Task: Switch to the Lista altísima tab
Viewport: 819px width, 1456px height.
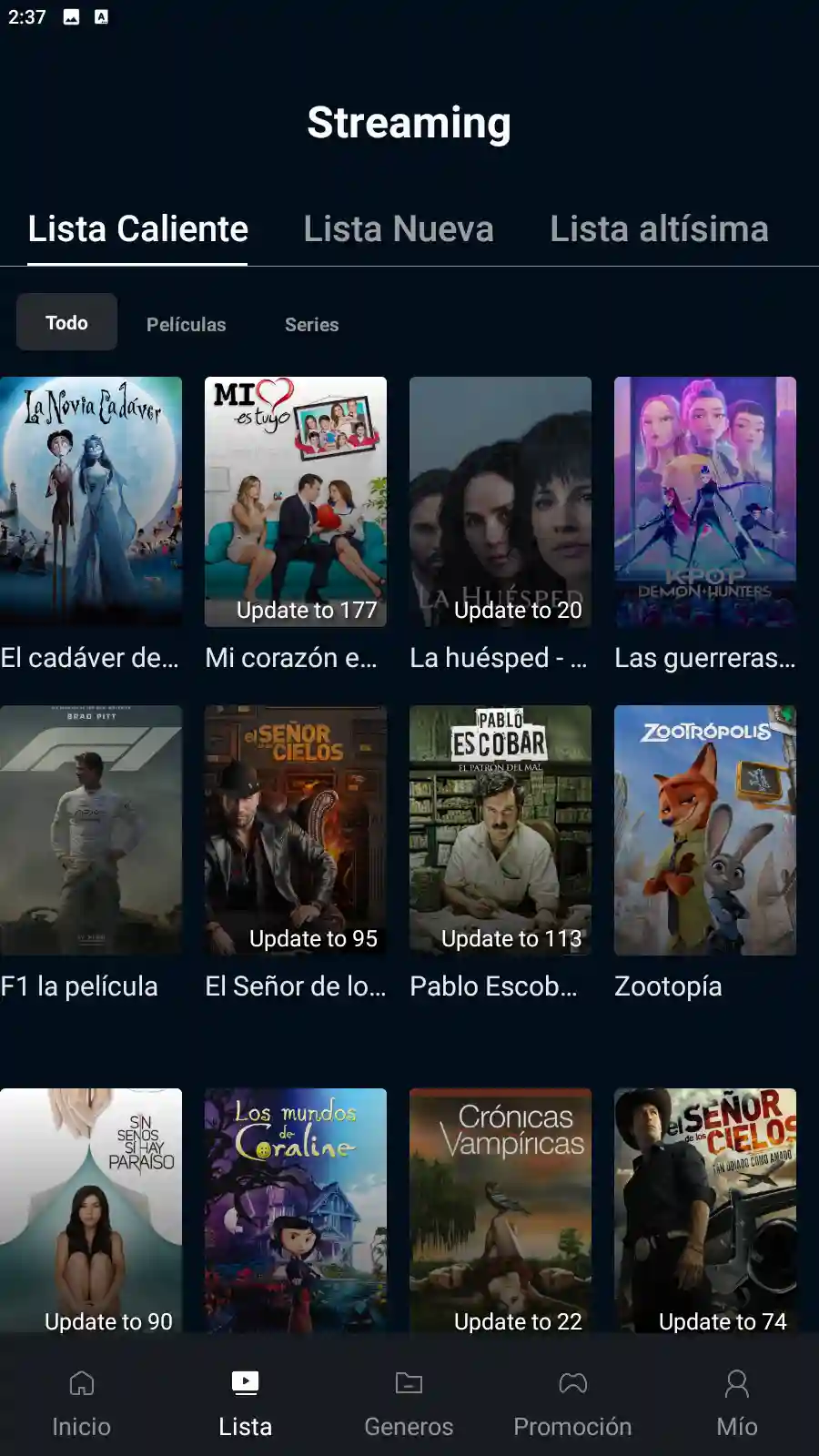Action: click(659, 229)
